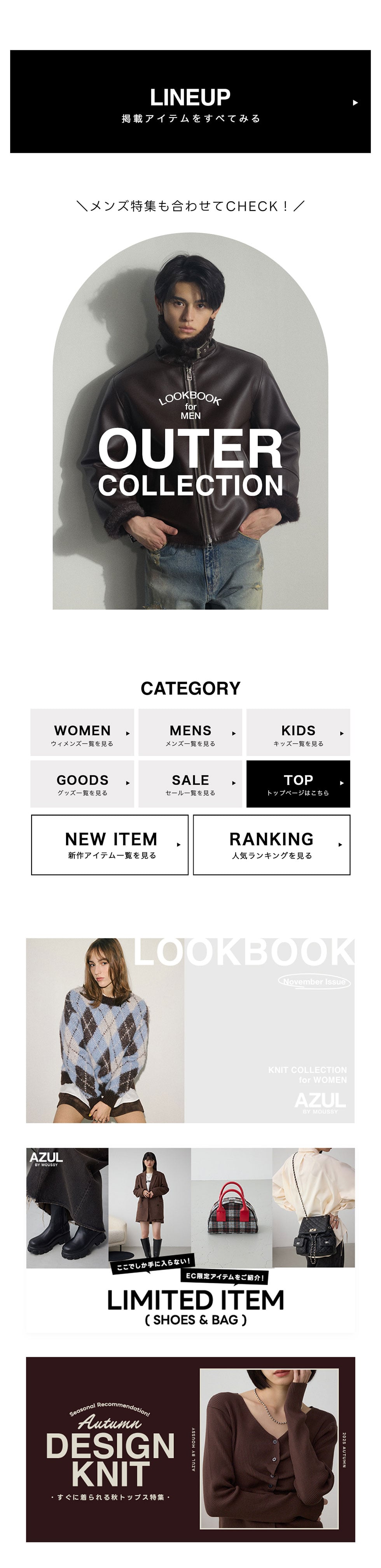Check the popular RANKING list

[x=271, y=845]
